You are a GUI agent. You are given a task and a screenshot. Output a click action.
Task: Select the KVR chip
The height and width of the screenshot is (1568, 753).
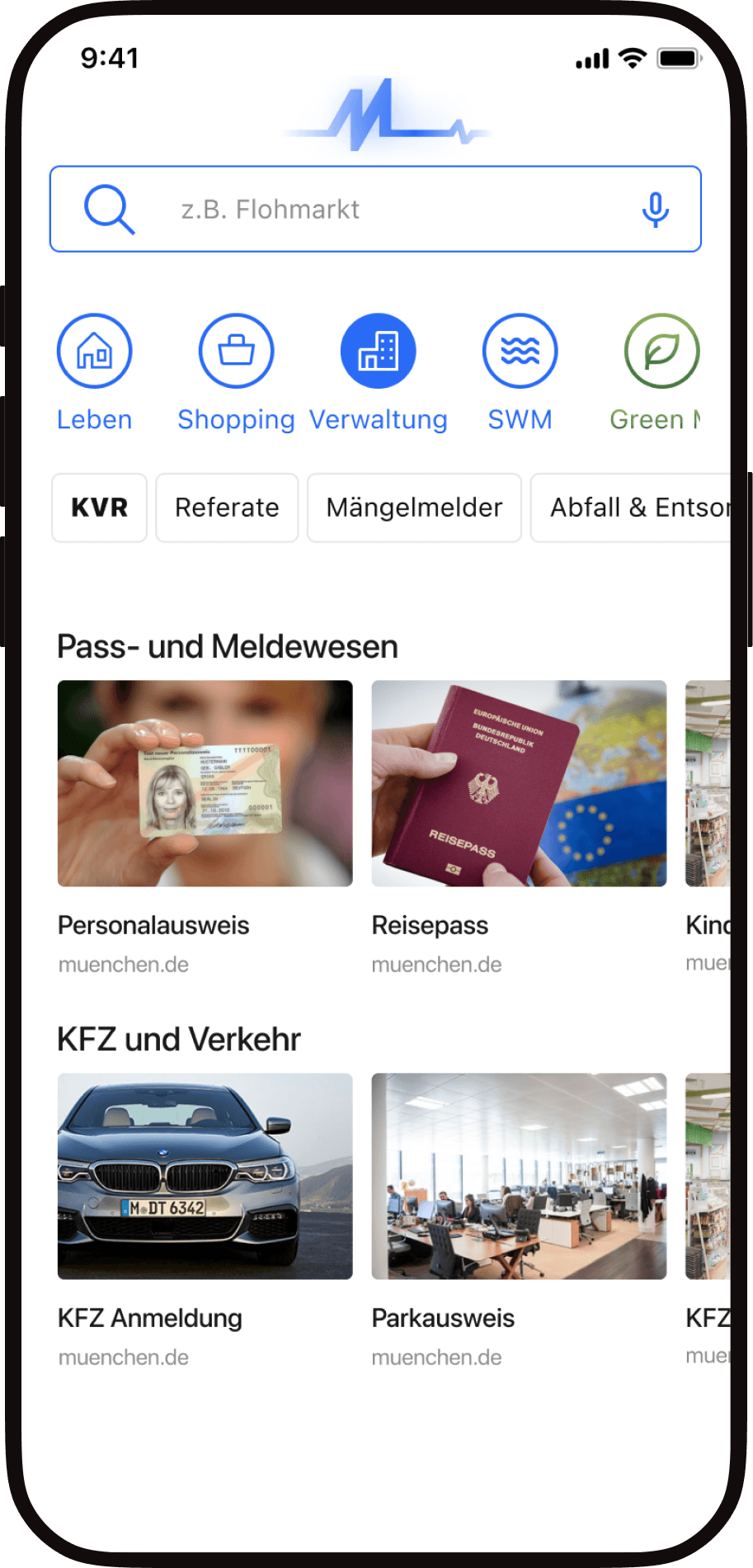pyautogui.click(x=100, y=508)
